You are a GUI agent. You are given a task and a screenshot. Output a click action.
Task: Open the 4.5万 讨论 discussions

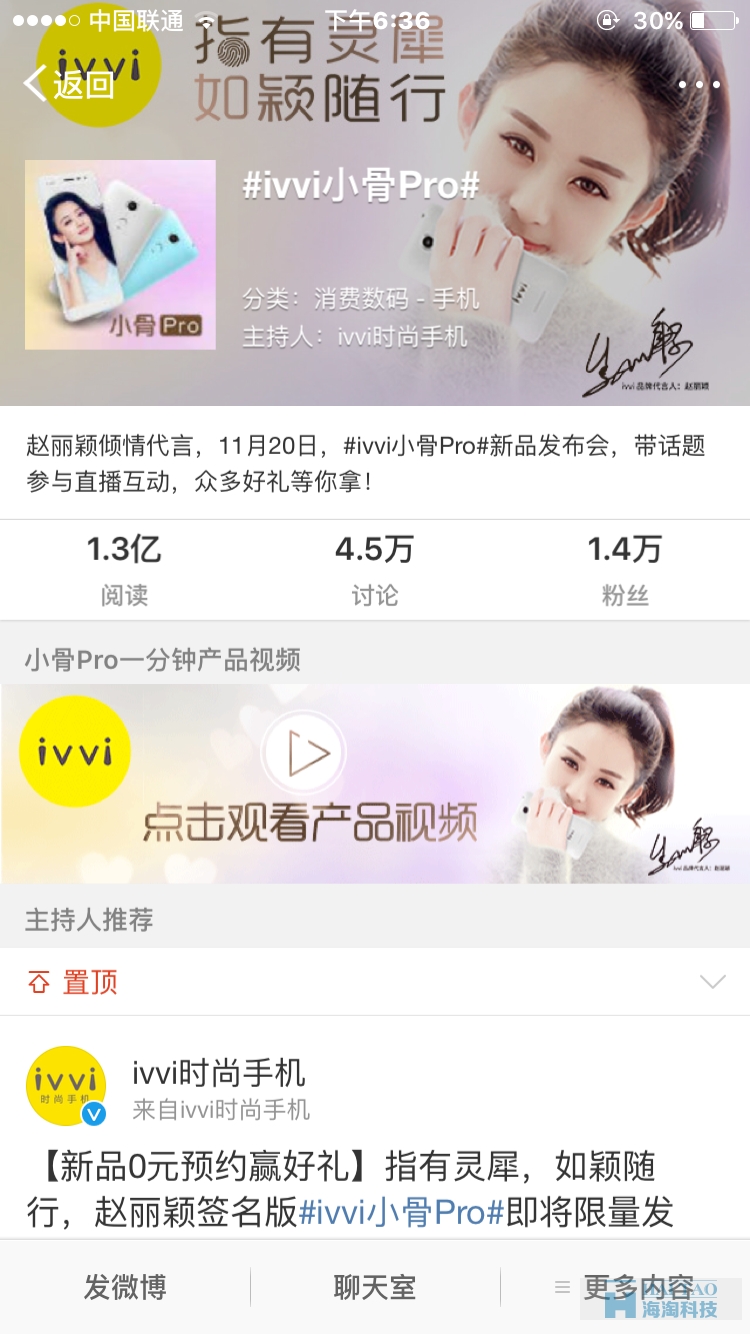(375, 570)
